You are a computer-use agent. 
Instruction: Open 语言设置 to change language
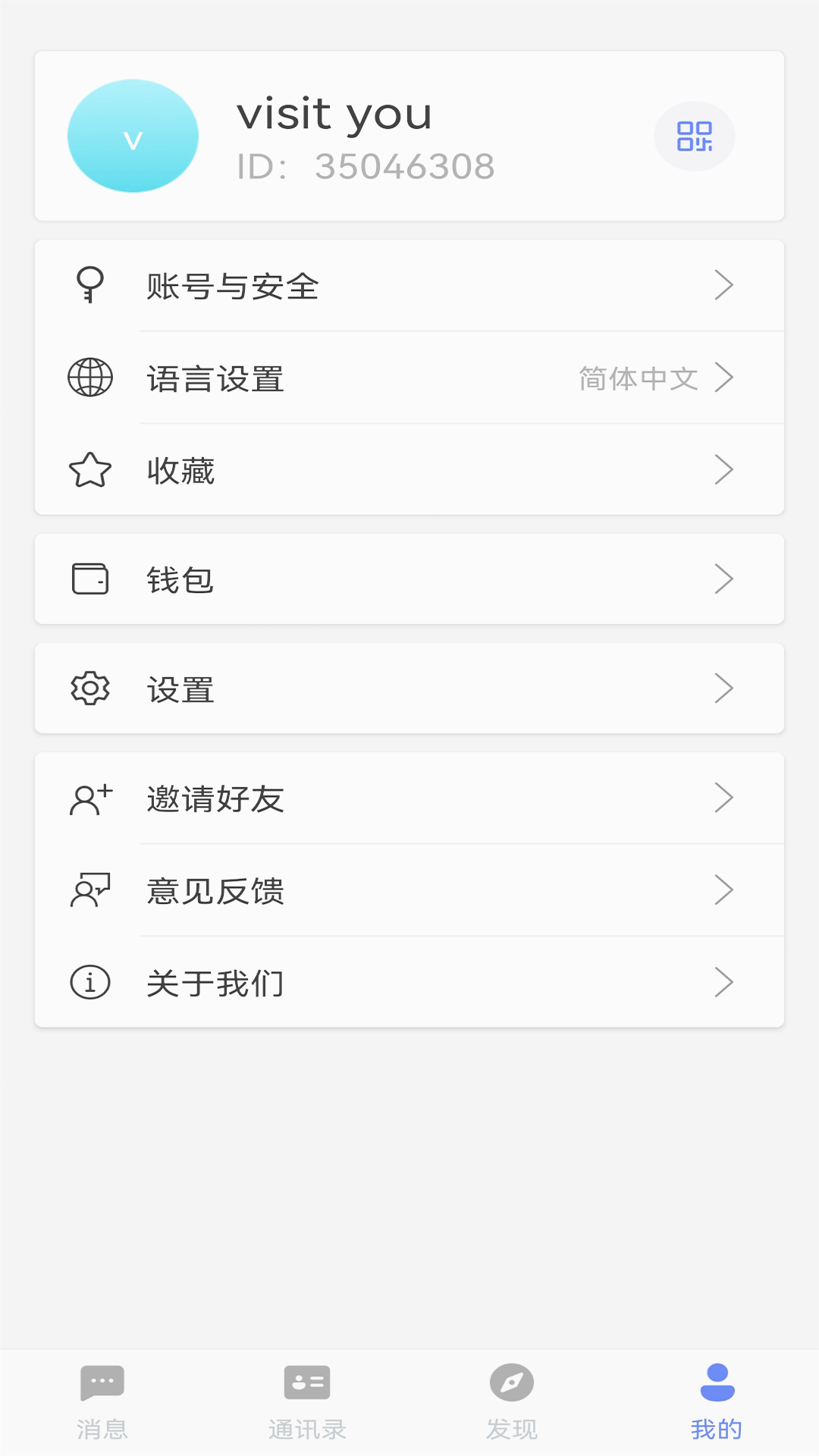(x=409, y=378)
